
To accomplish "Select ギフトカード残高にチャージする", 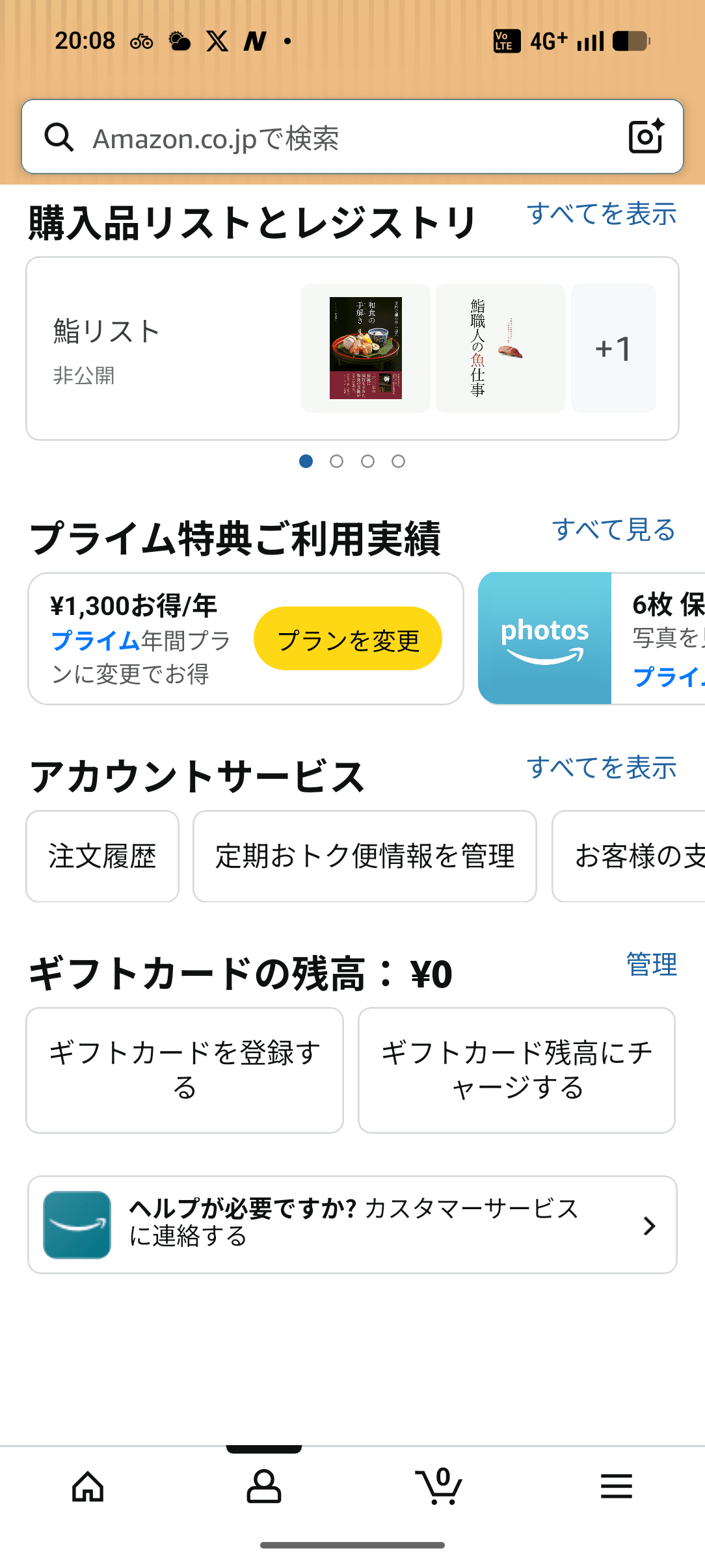I will pyautogui.click(x=516, y=1070).
